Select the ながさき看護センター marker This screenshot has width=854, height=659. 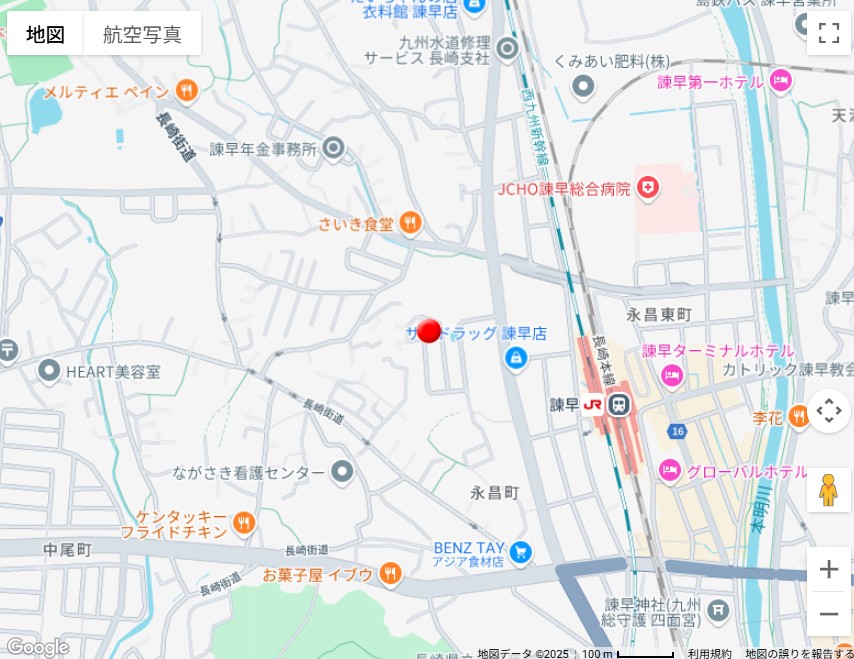coord(342,471)
